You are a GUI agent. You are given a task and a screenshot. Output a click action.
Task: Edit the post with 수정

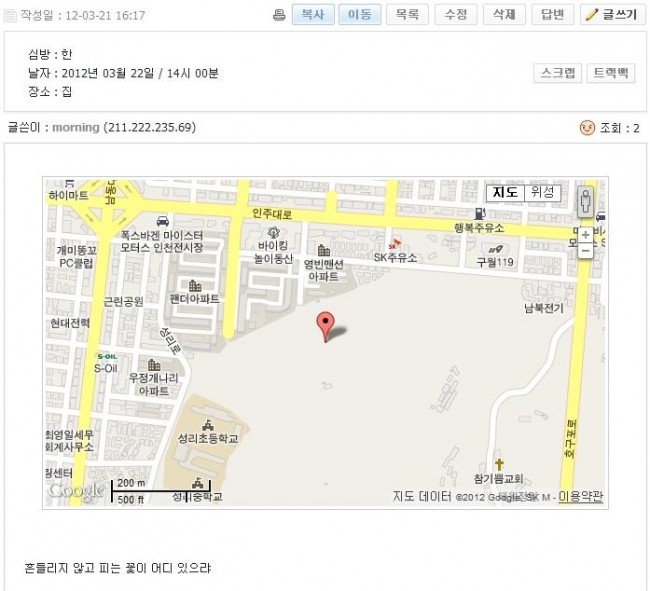click(454, 15)
